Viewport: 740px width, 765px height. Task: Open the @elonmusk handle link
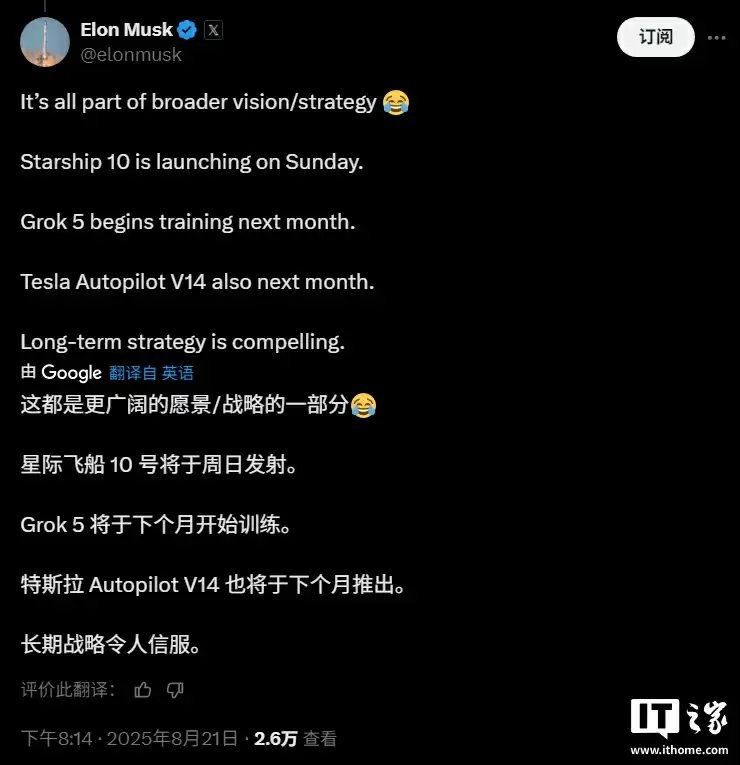pos(131,55)
